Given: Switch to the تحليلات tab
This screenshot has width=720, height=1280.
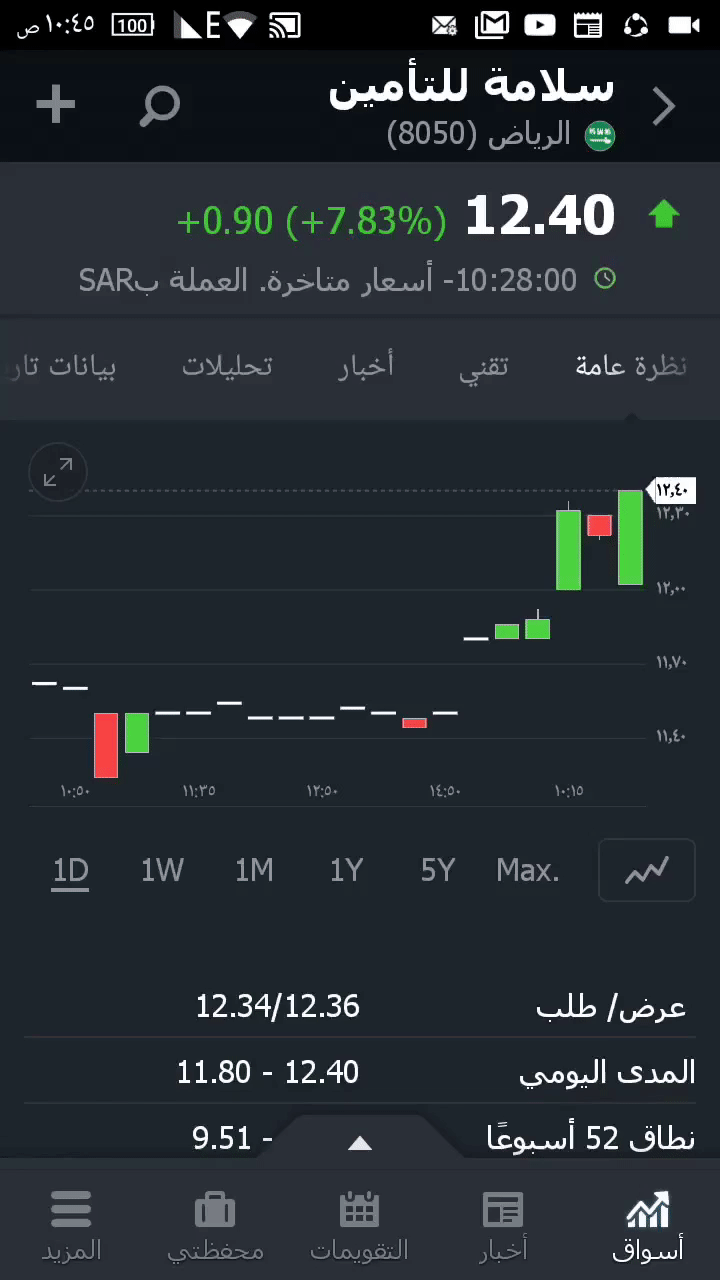Looking at the screenshot, I should 227,366.
